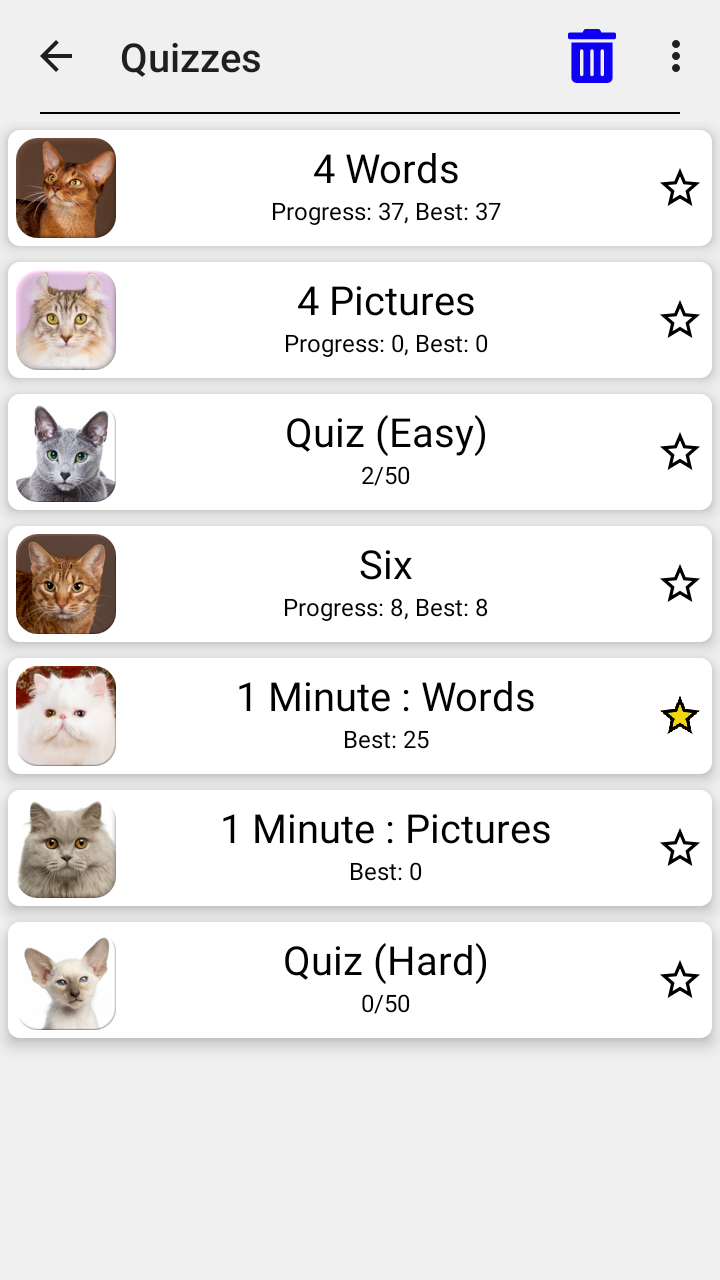Play the 1 Minute : Pictures quiz

[x=386, y=848]
